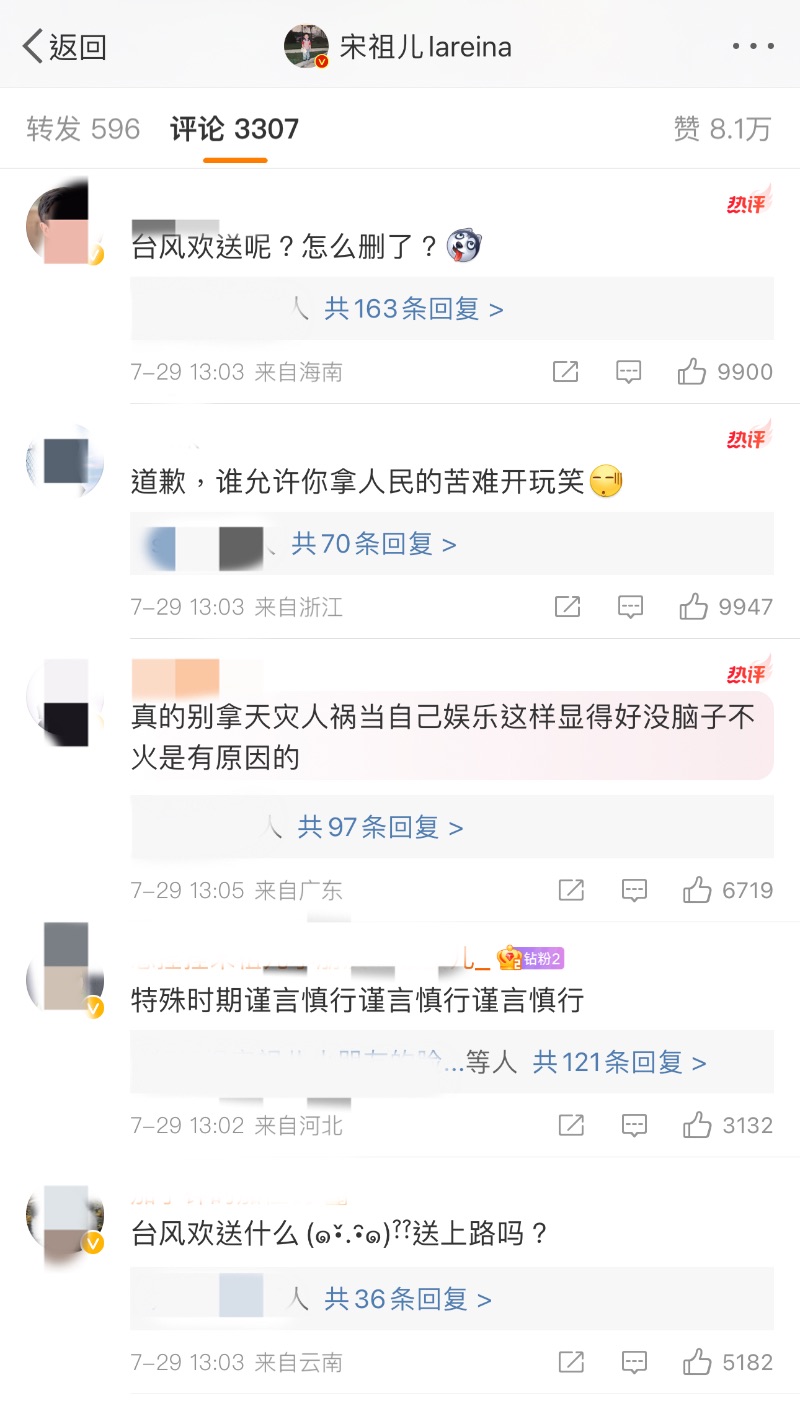Open the three-dot overflow menu
Screen dimensions: 800x1406
pos(752,47)
